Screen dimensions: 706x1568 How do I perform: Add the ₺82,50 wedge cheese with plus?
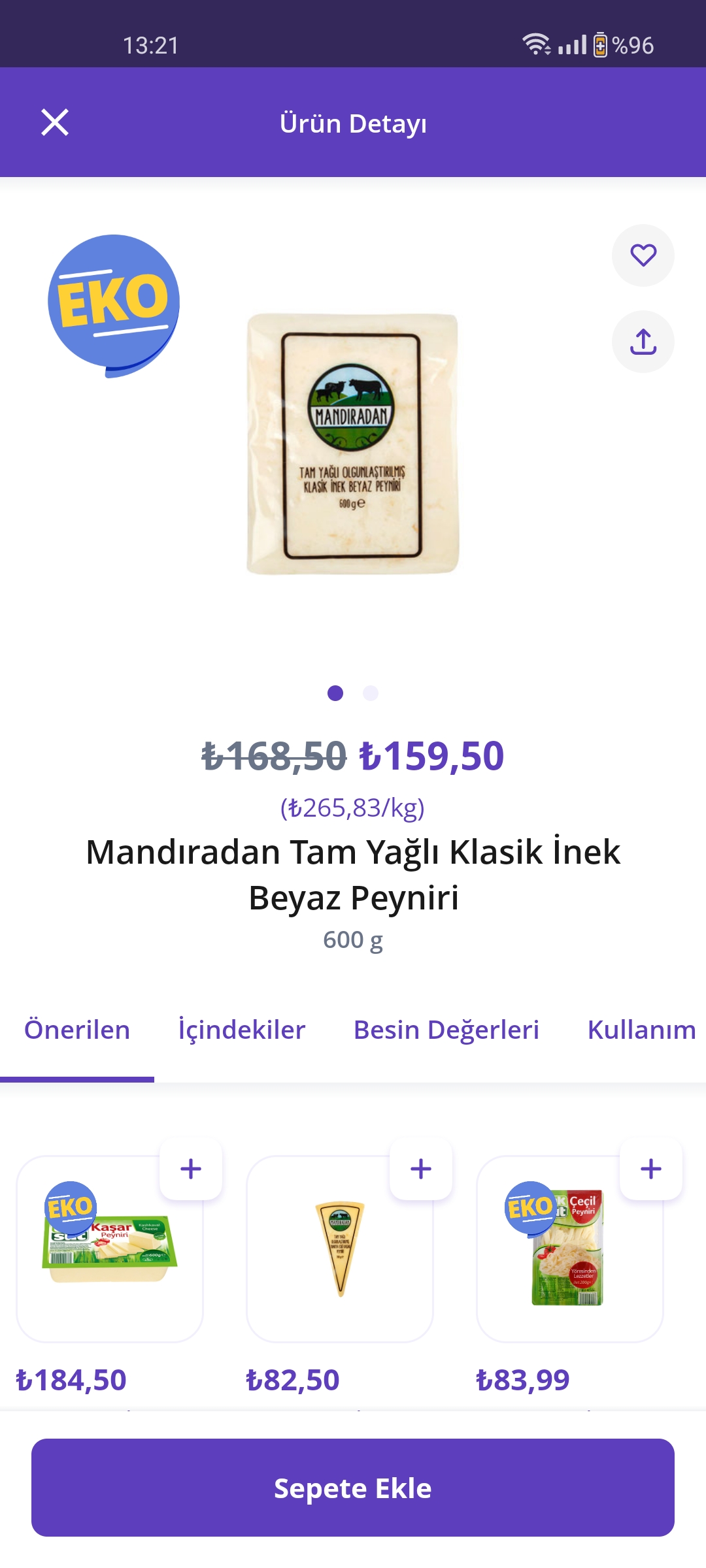(421, 1169)
